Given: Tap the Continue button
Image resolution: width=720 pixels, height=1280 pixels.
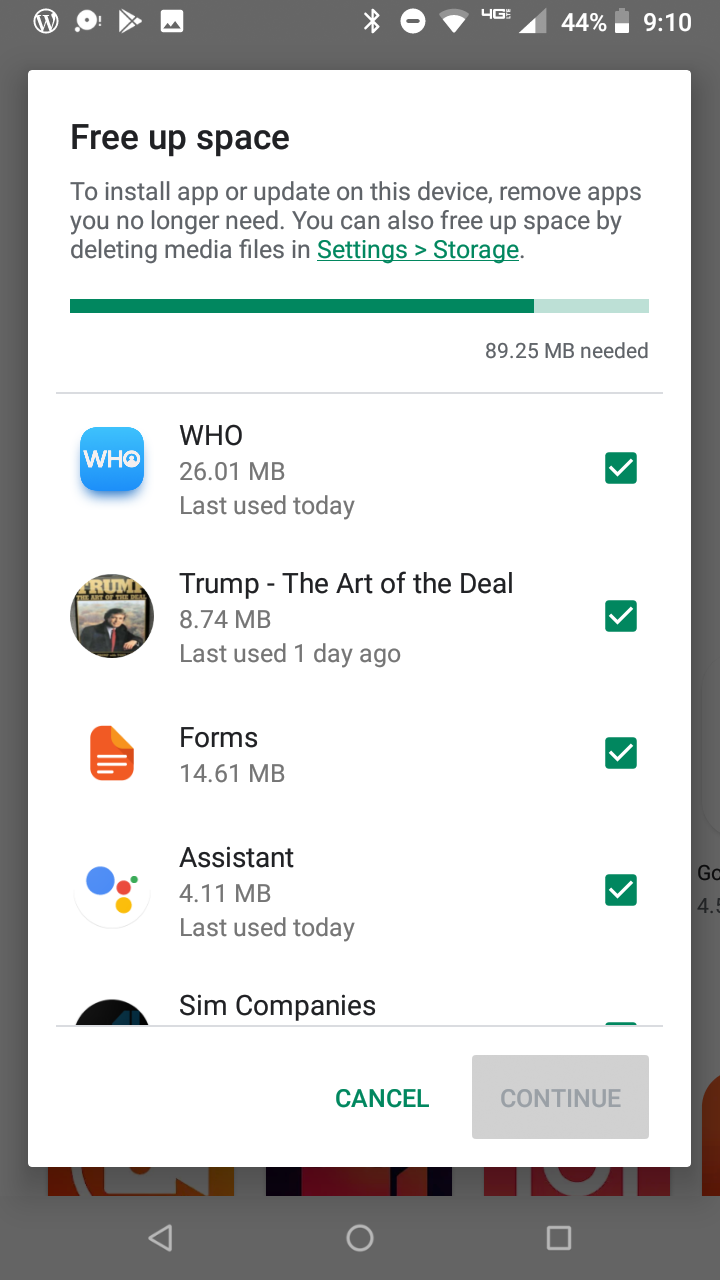Looking at the screenshot, I should click(x=560, y=1098).
